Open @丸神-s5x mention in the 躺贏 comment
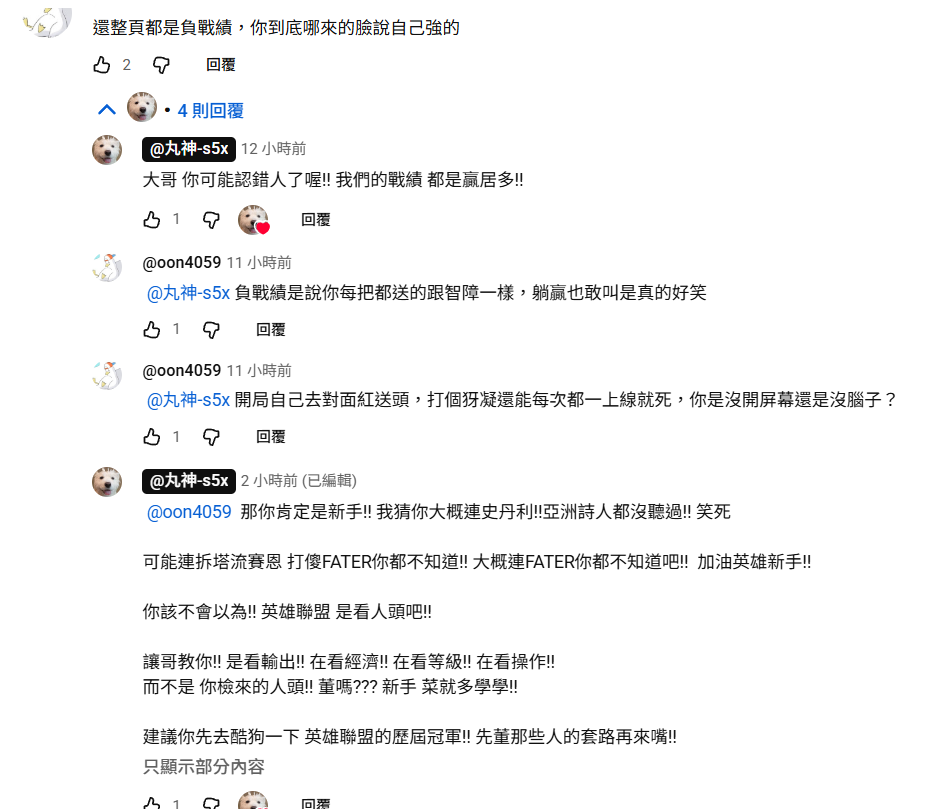 point(189,293)
